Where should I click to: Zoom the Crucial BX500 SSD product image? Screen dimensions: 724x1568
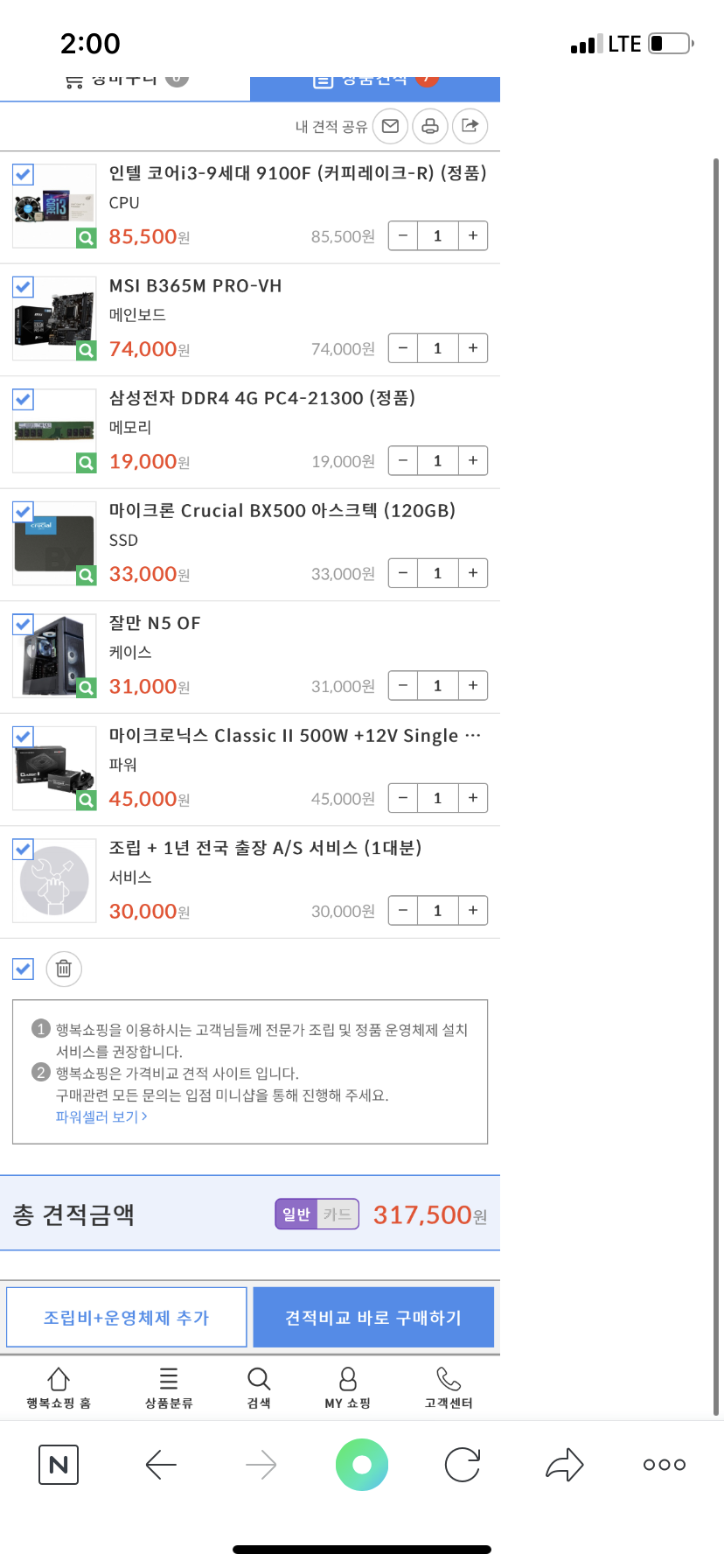[x=86, y=575]
